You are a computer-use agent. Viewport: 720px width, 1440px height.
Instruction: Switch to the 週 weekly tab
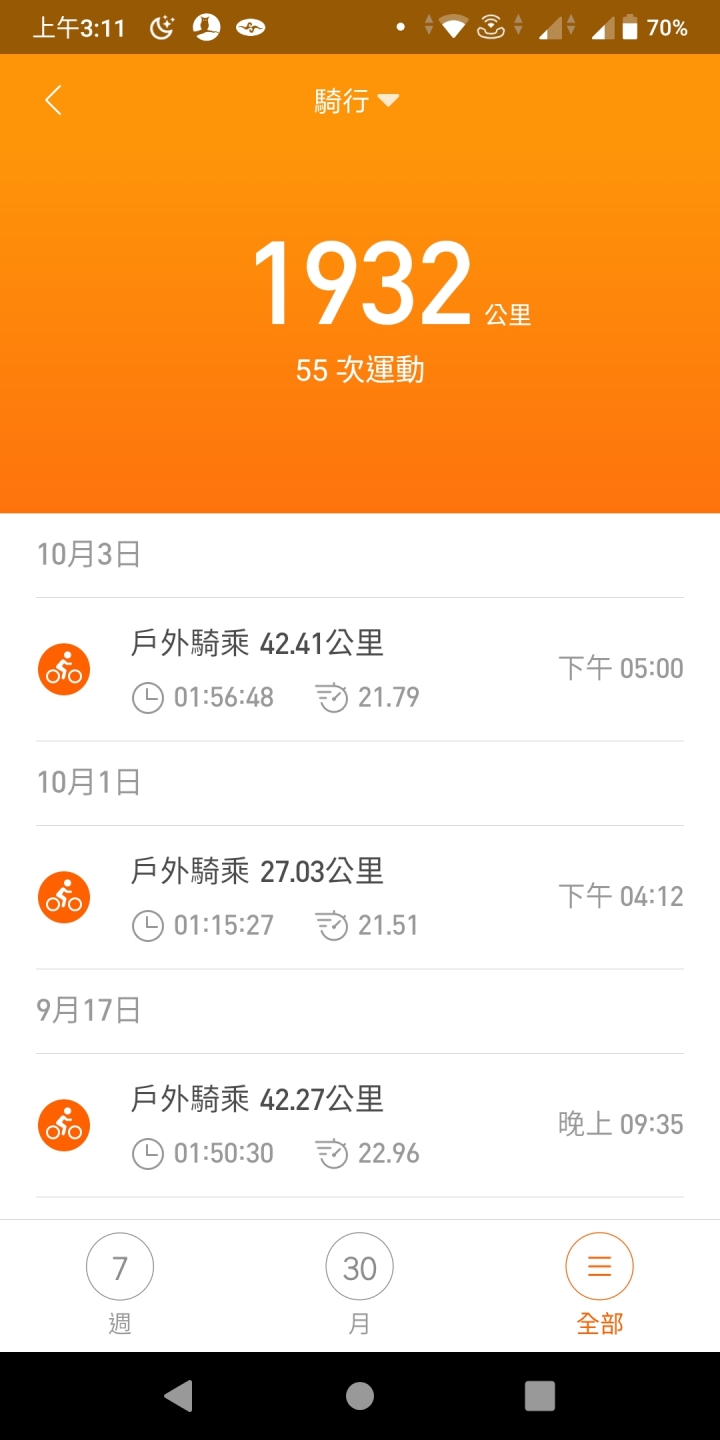click(120, 1285)
